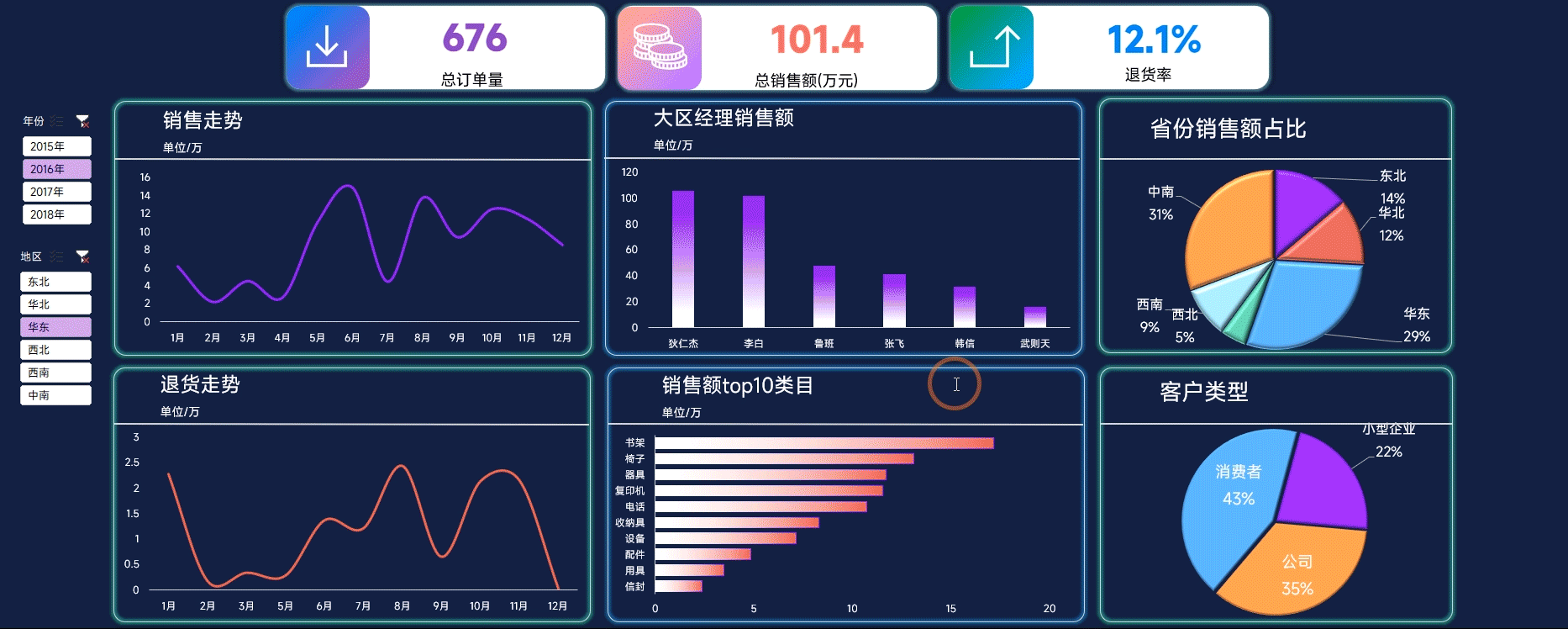
Task: Deselect the highlighted 2016年 filter
Action: click(x=56, y=169)
